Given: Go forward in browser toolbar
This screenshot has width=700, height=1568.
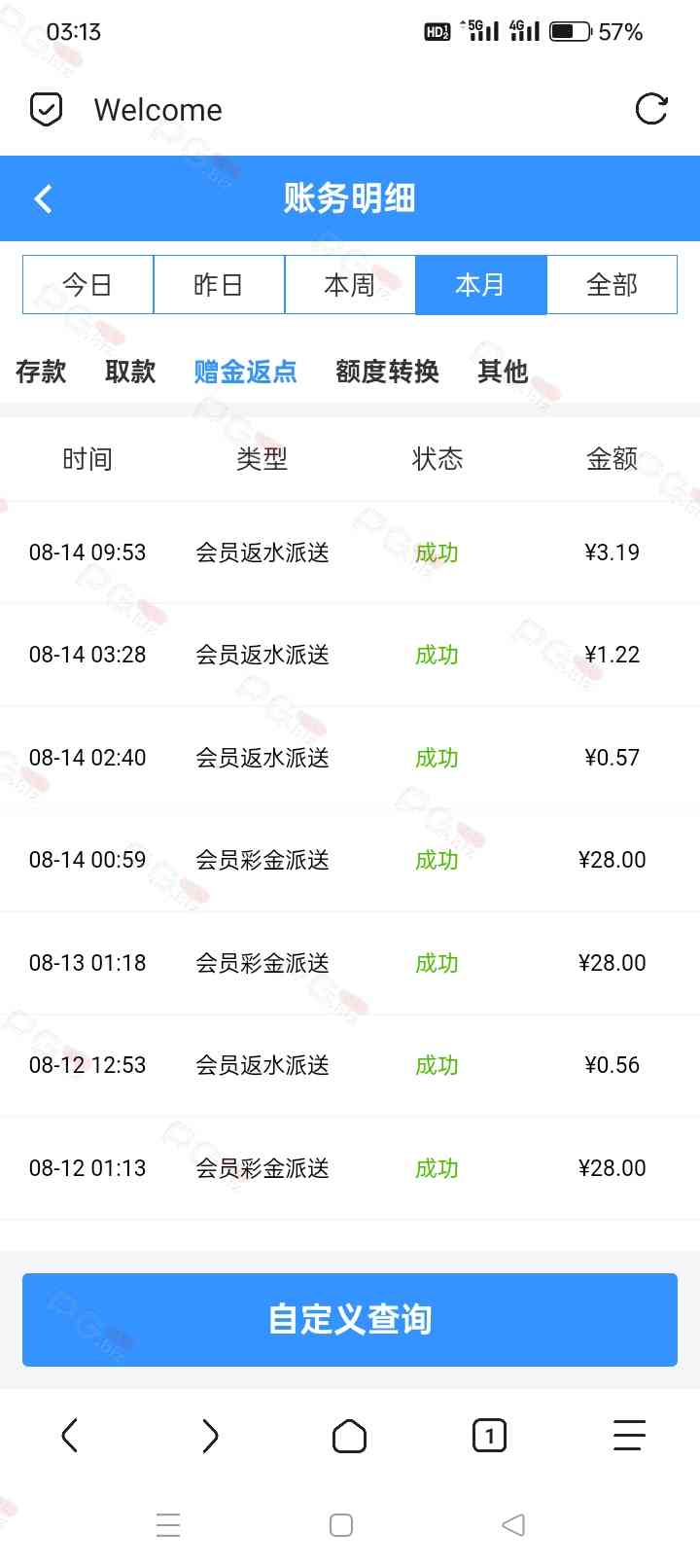Looking at the screenshot, I should coord(210,1436).
